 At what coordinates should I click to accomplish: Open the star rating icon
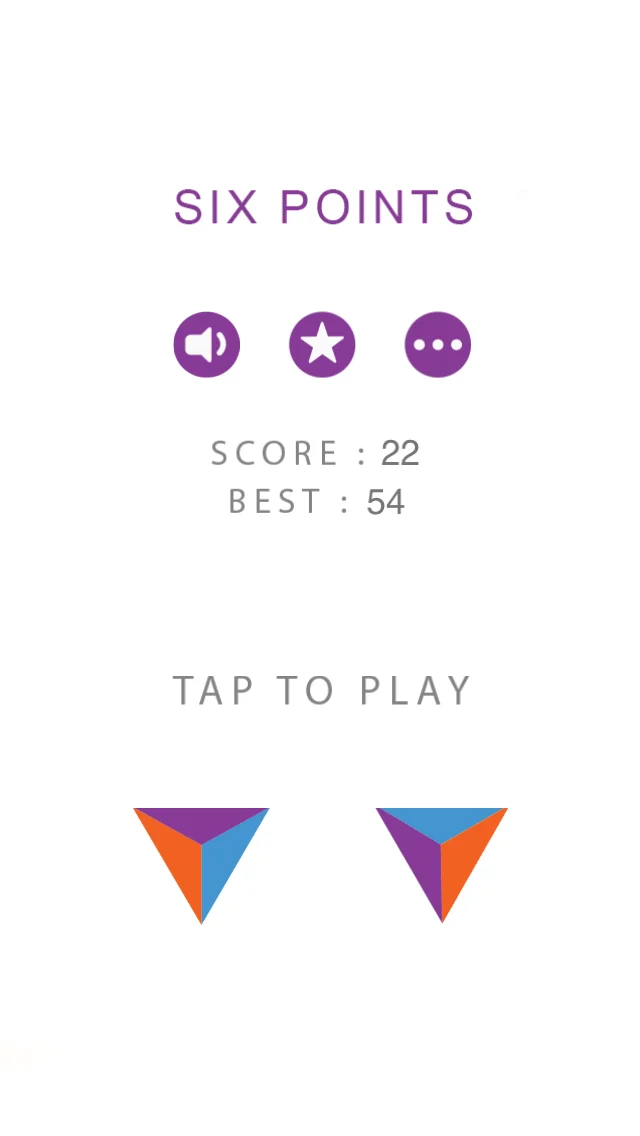tap(322, 345)
